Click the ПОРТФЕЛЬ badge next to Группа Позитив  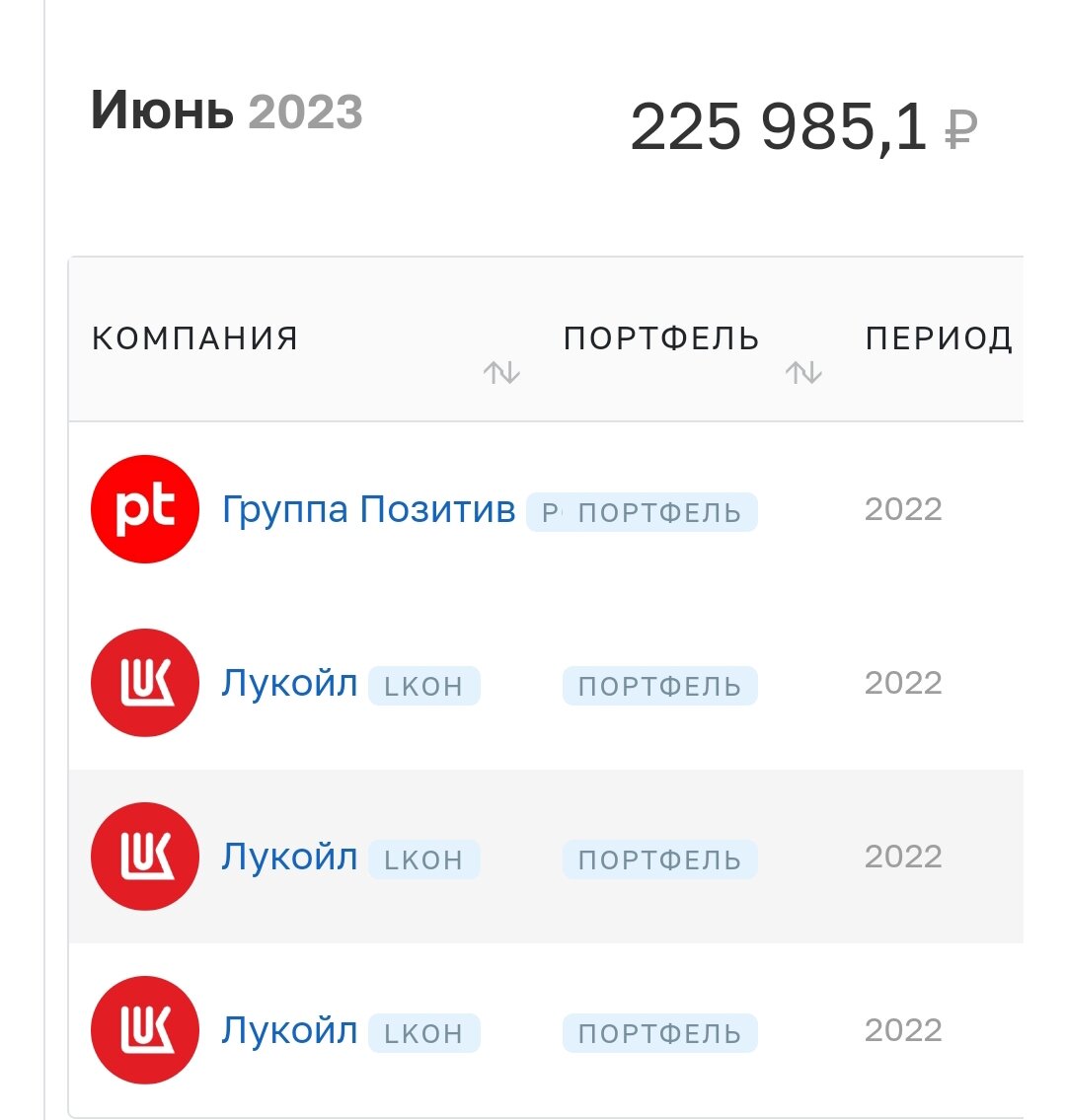(642, 511)
